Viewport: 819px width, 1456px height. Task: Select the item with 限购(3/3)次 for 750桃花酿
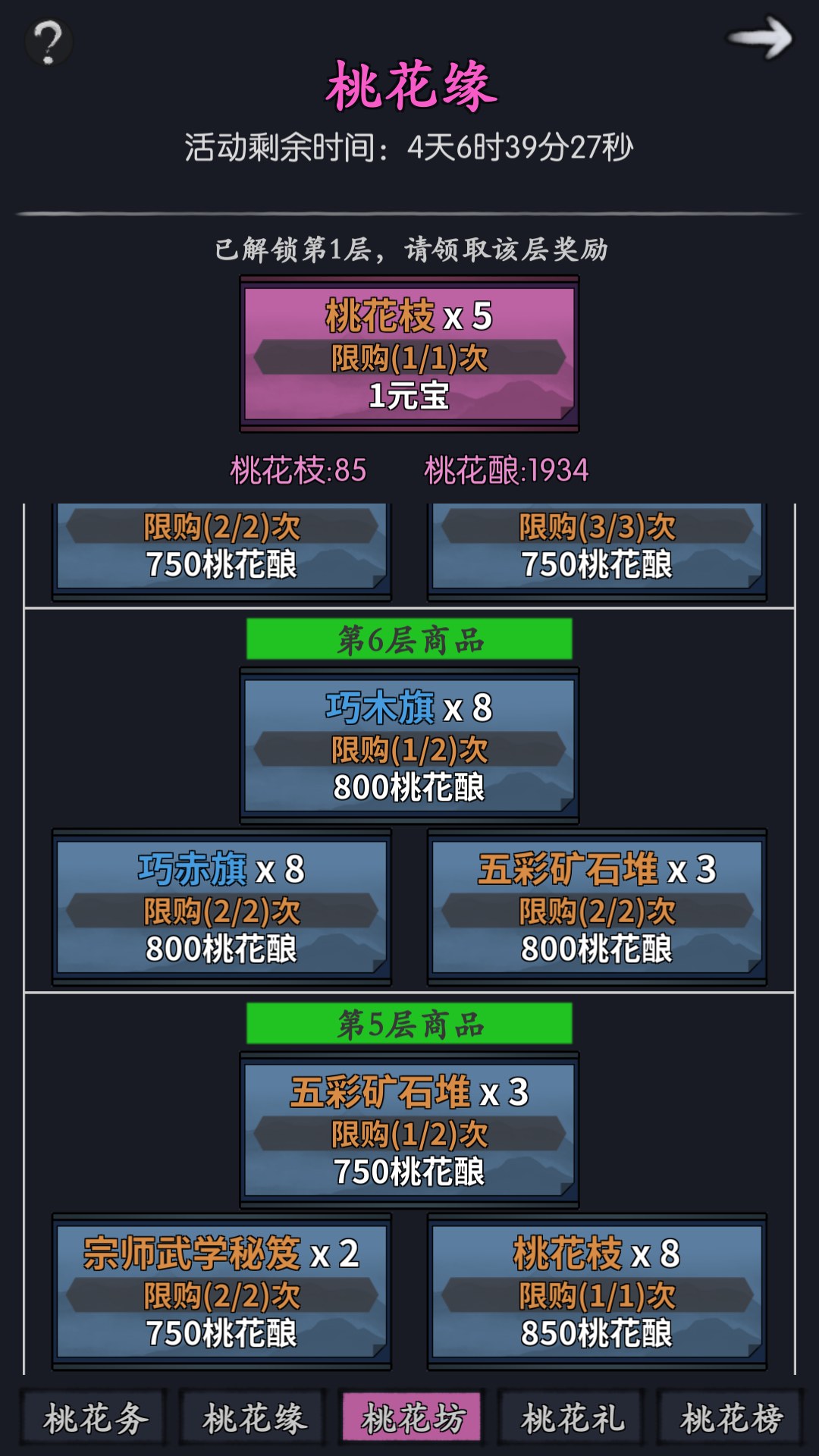click(x=597, y=552)
